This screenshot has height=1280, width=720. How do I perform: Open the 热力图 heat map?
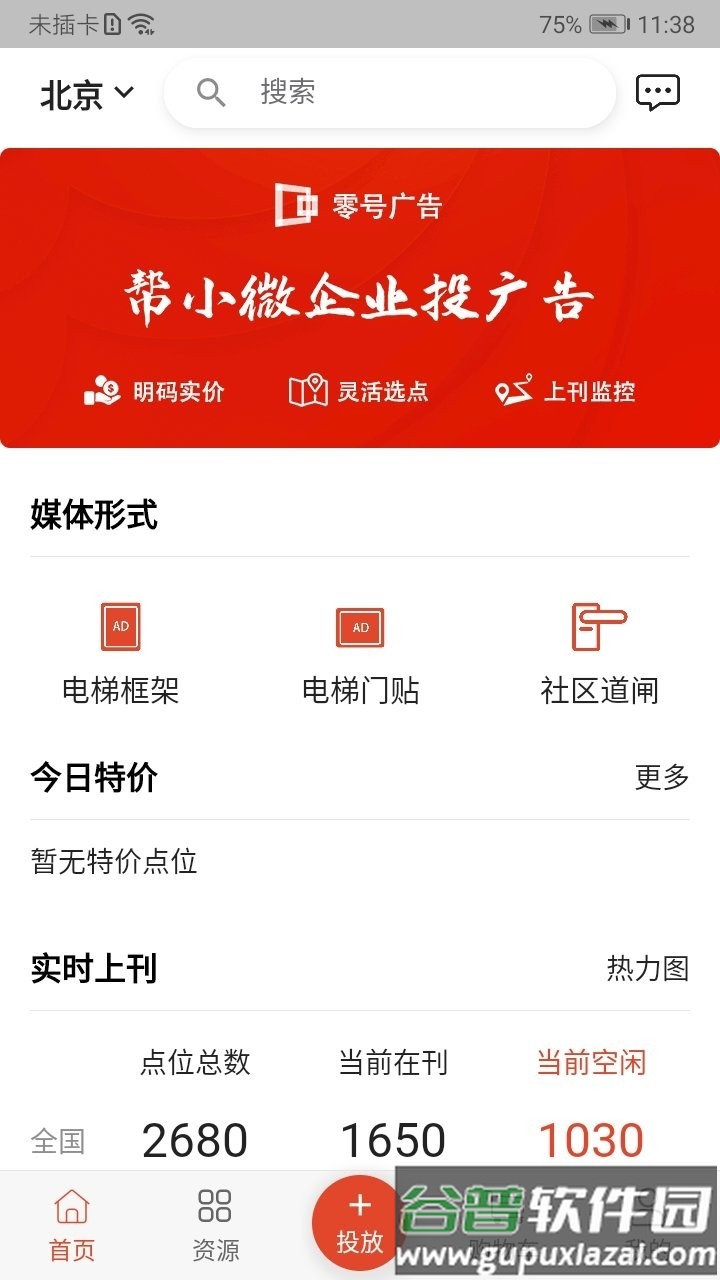coord(648,968)
